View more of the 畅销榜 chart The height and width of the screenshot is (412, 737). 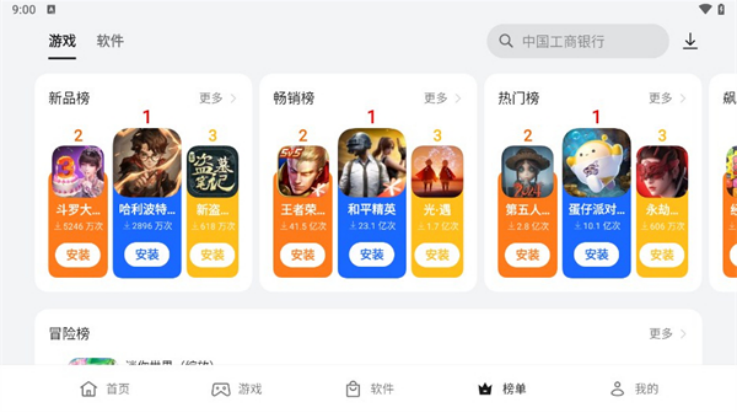442,98
